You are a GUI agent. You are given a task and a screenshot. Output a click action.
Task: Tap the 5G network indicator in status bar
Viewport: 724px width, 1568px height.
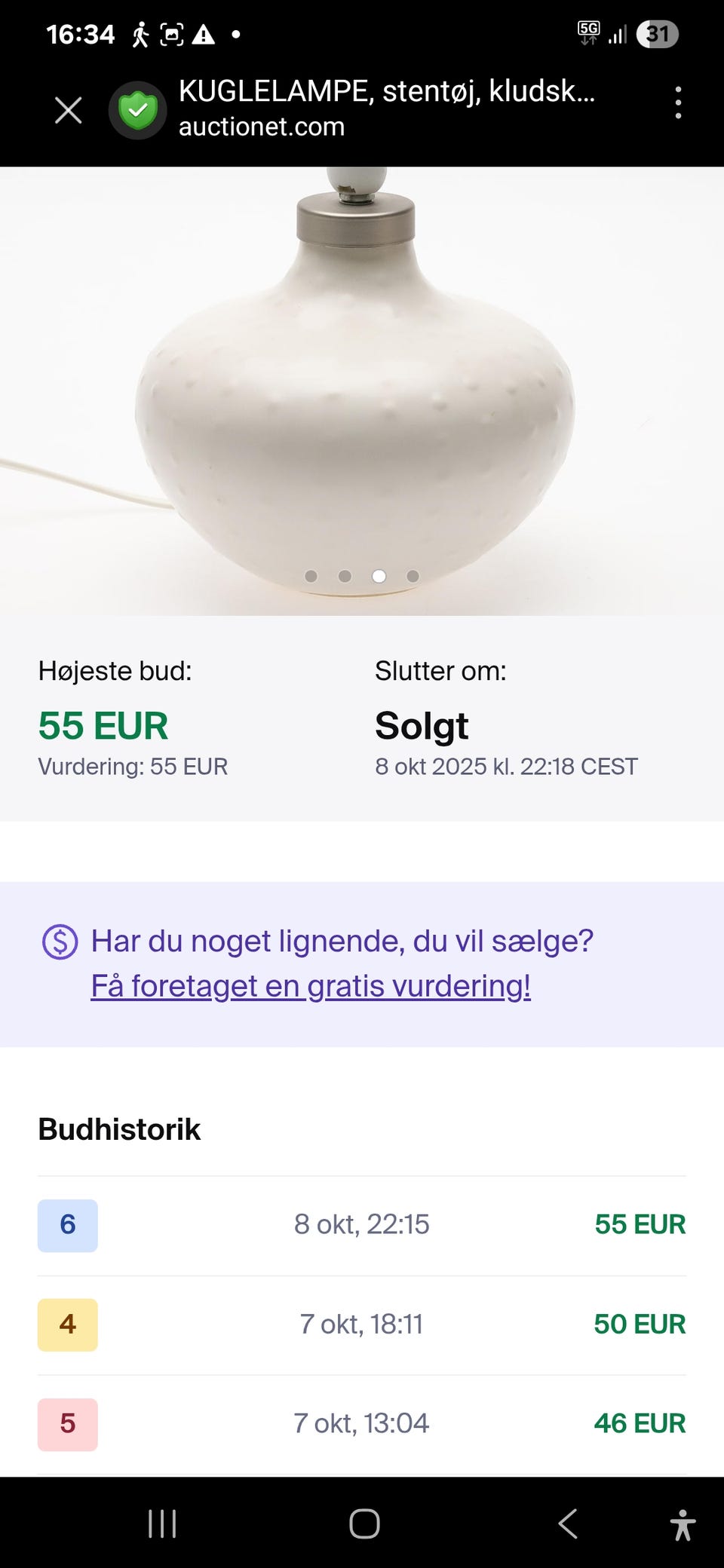[590, 33]
